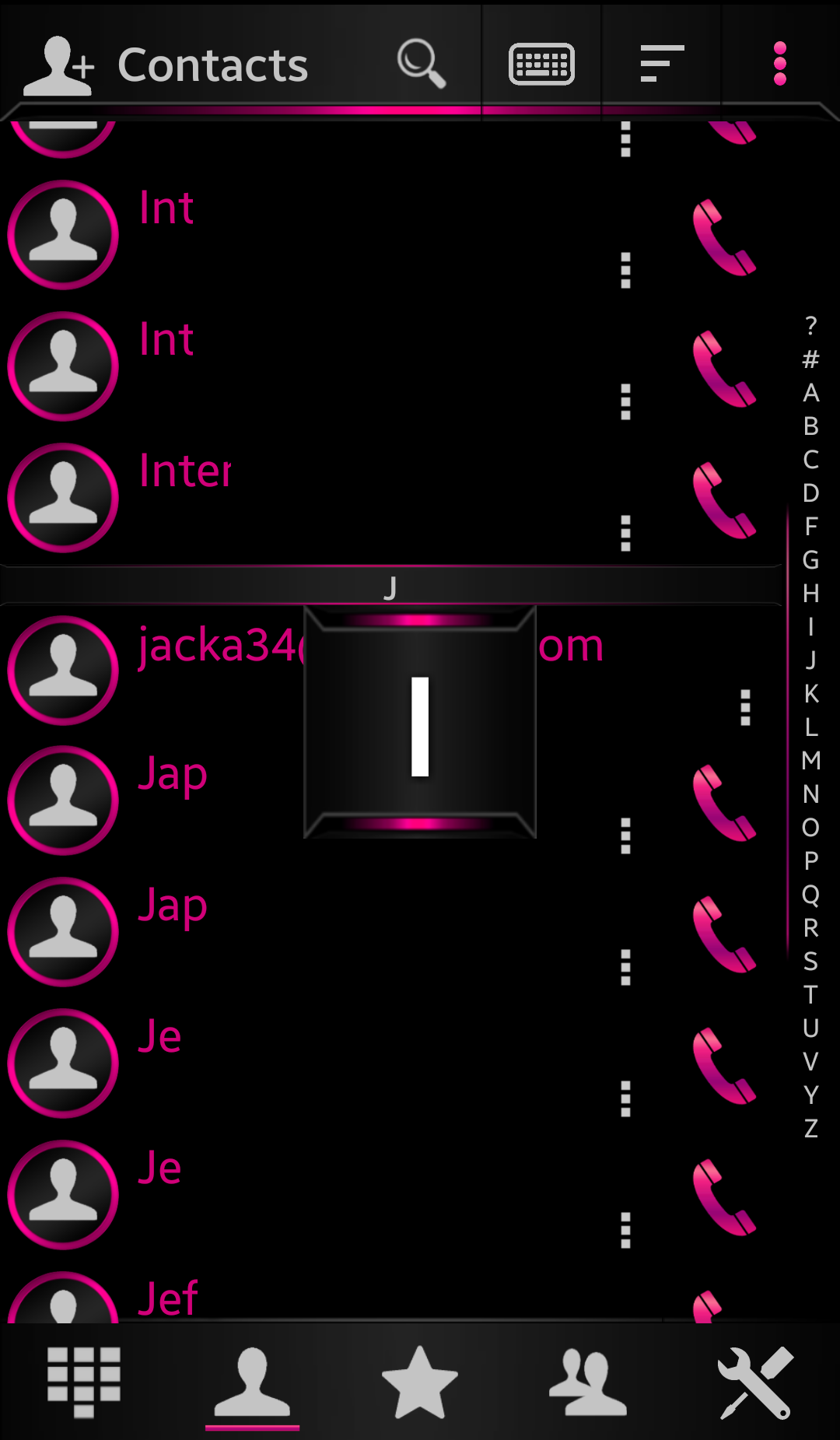840x1440 pixels.
Task: Call the Inter contact
Action: coord(723,500)
